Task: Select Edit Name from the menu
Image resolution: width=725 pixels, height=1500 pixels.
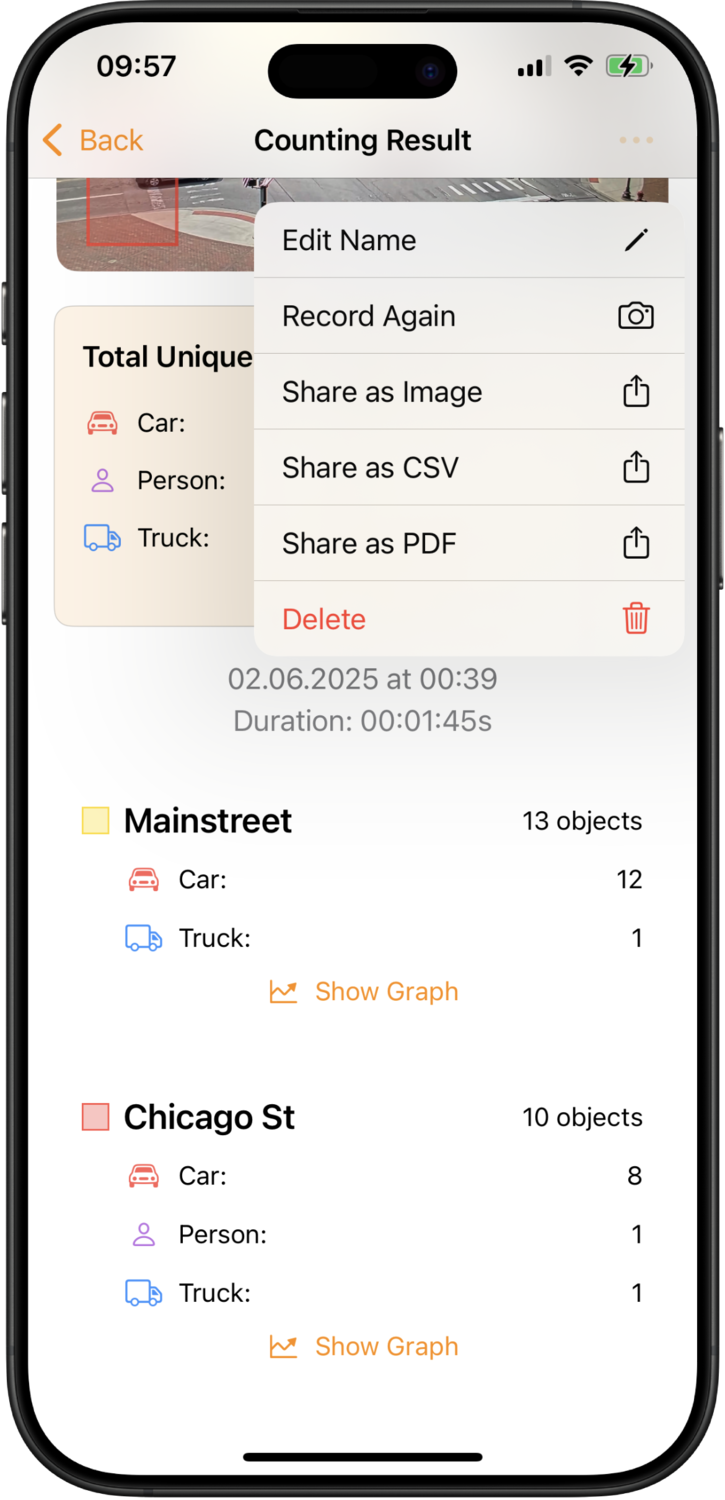Action: [x=469, y=241]
